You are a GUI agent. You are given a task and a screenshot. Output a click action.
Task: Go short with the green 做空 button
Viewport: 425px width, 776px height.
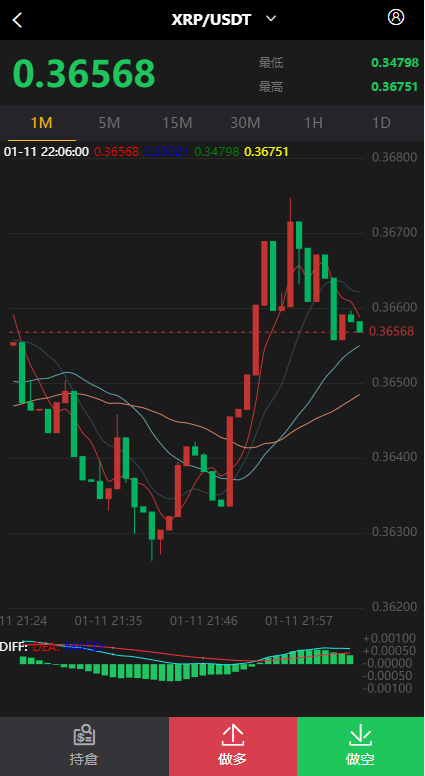click(360, 746)
